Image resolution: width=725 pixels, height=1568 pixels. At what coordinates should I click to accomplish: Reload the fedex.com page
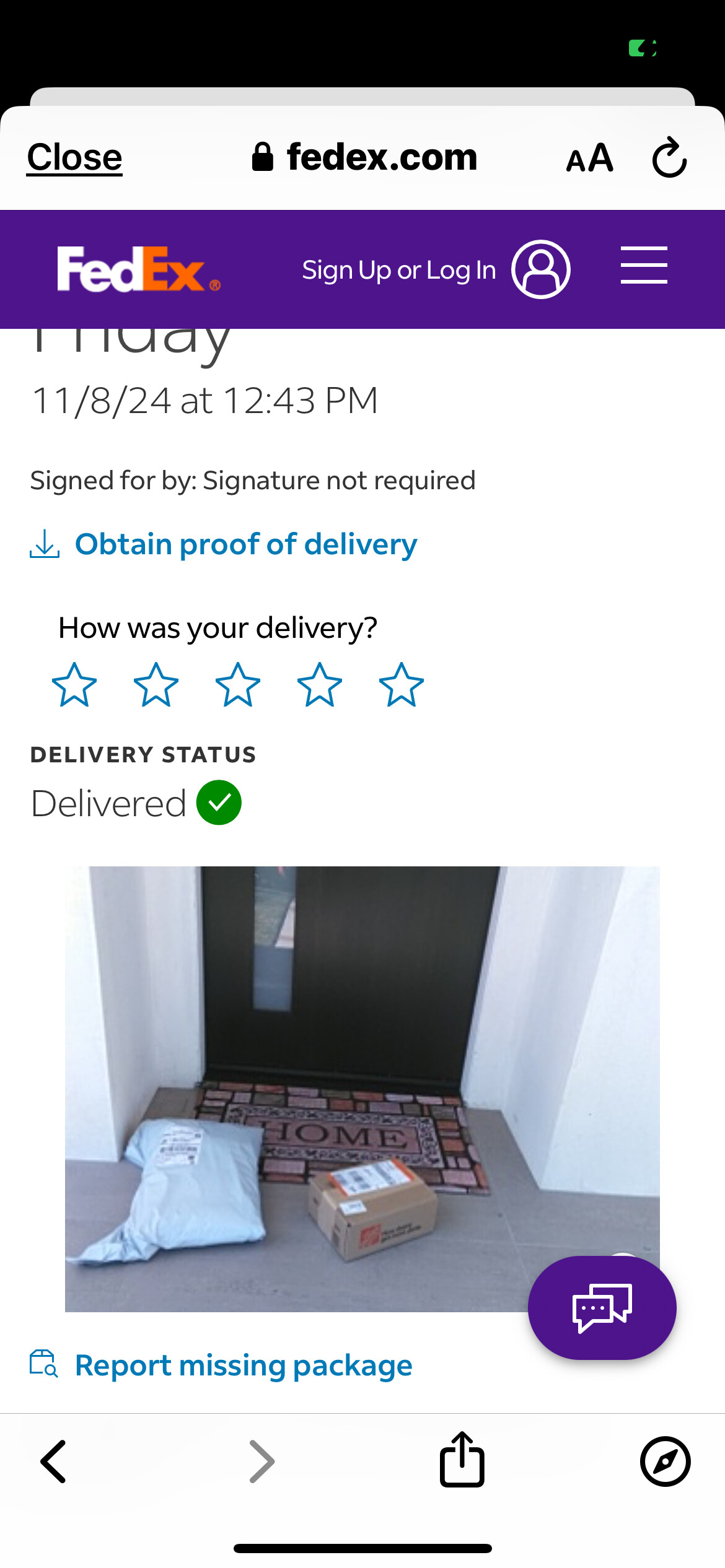669,158
